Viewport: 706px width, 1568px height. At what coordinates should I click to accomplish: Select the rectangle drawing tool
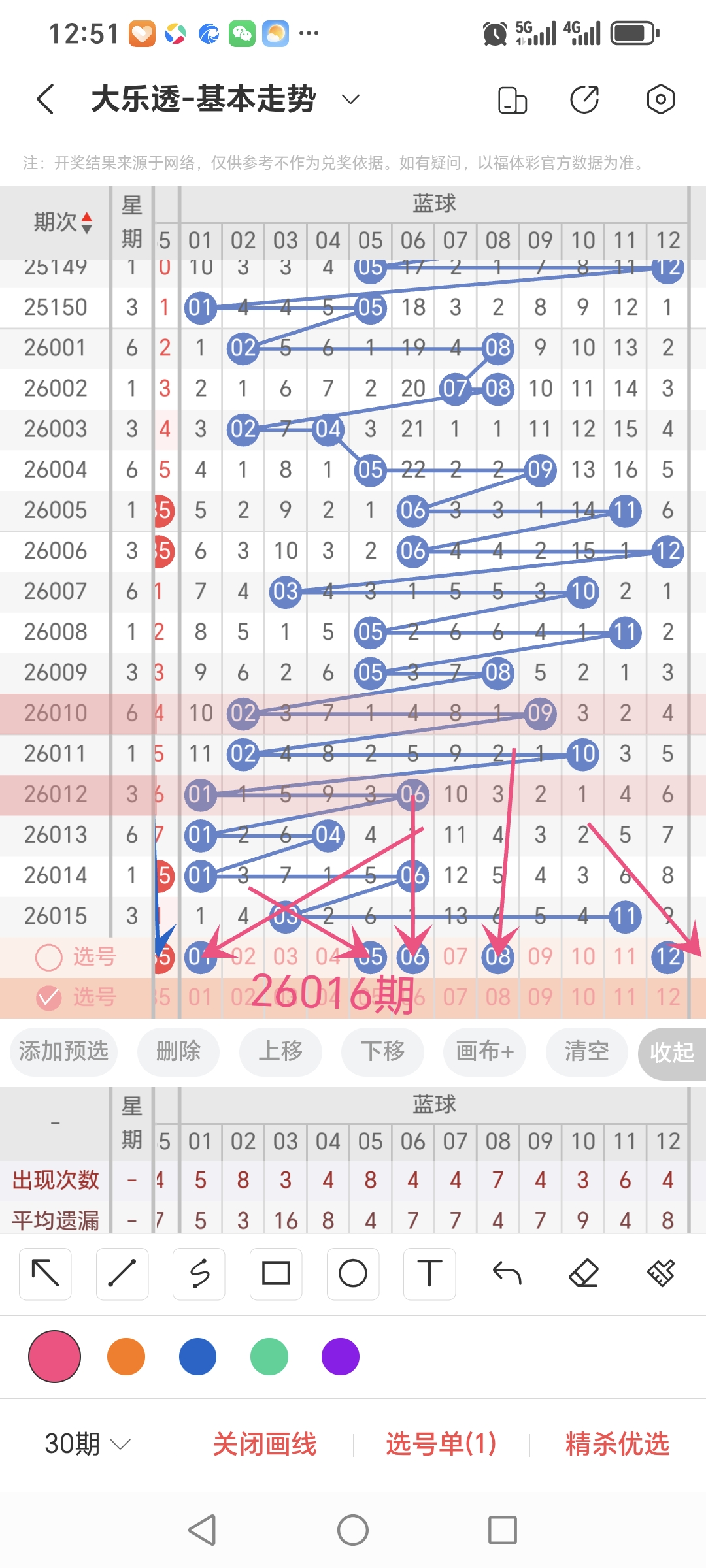coord(275,1273)
